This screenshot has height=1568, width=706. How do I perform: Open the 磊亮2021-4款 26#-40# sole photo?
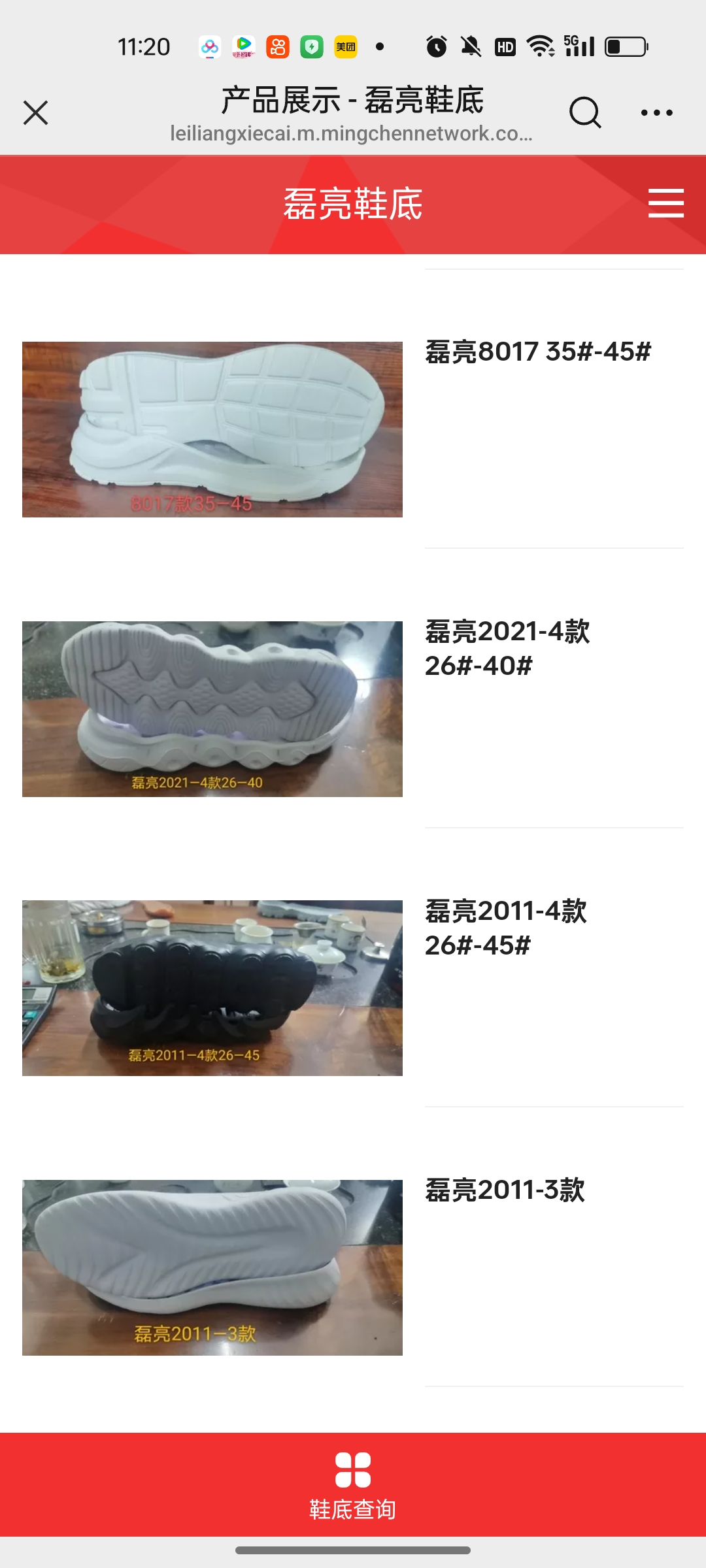pyautogui.click(x=212, y=709)
